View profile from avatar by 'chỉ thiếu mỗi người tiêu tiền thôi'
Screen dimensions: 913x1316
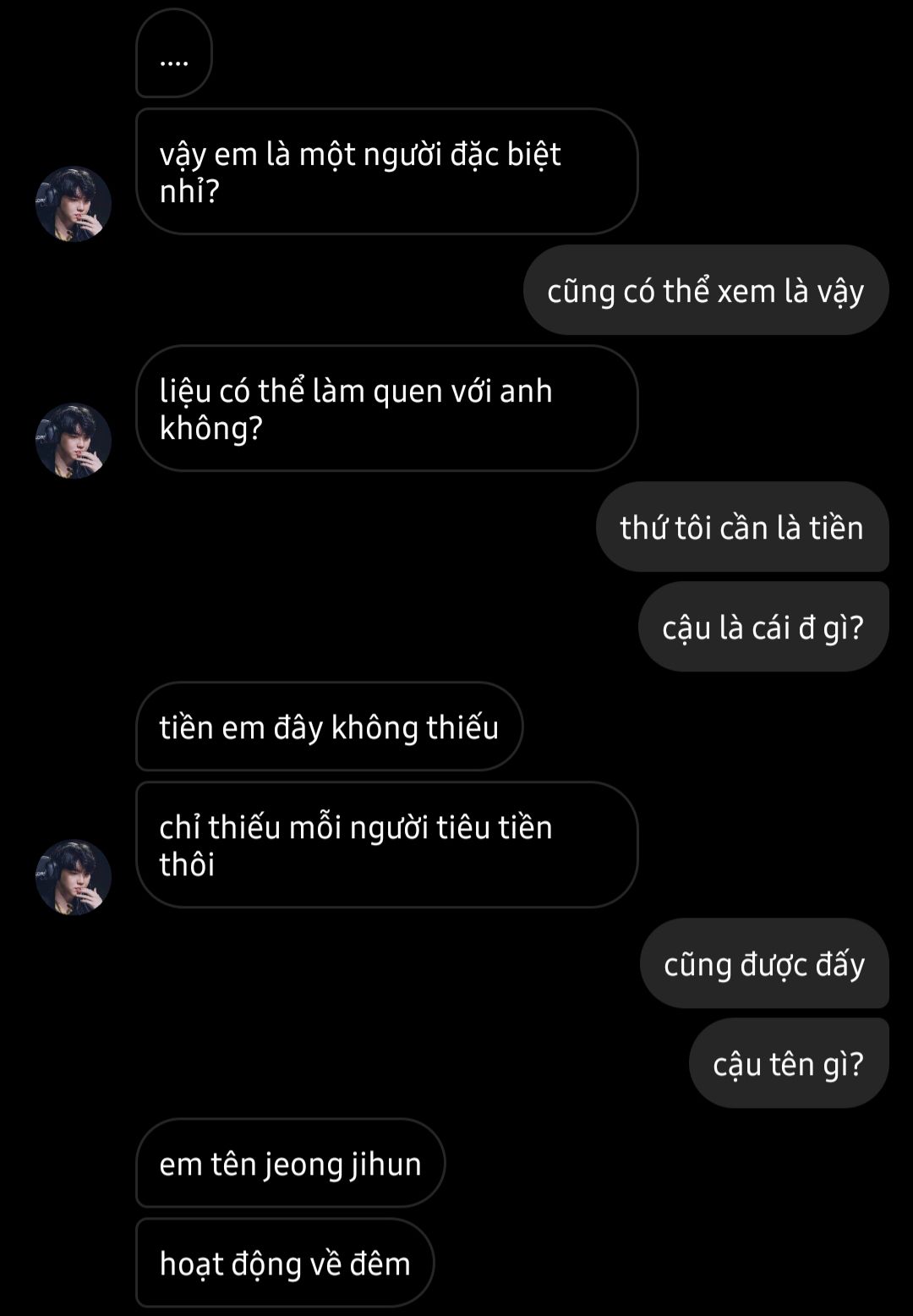tap(74, 877)
